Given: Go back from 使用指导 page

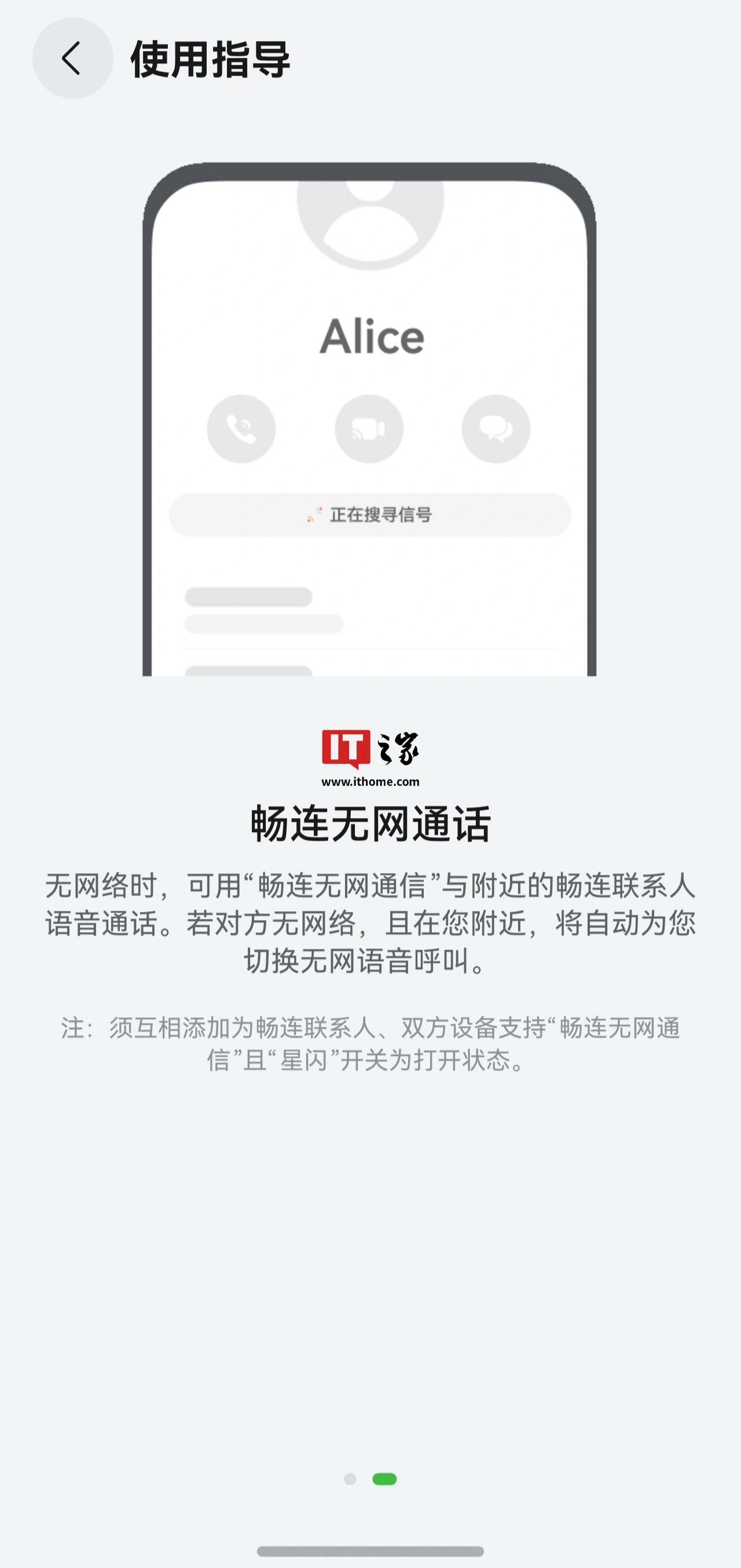Looking at the screenshot, I should [x=72, y=58].
